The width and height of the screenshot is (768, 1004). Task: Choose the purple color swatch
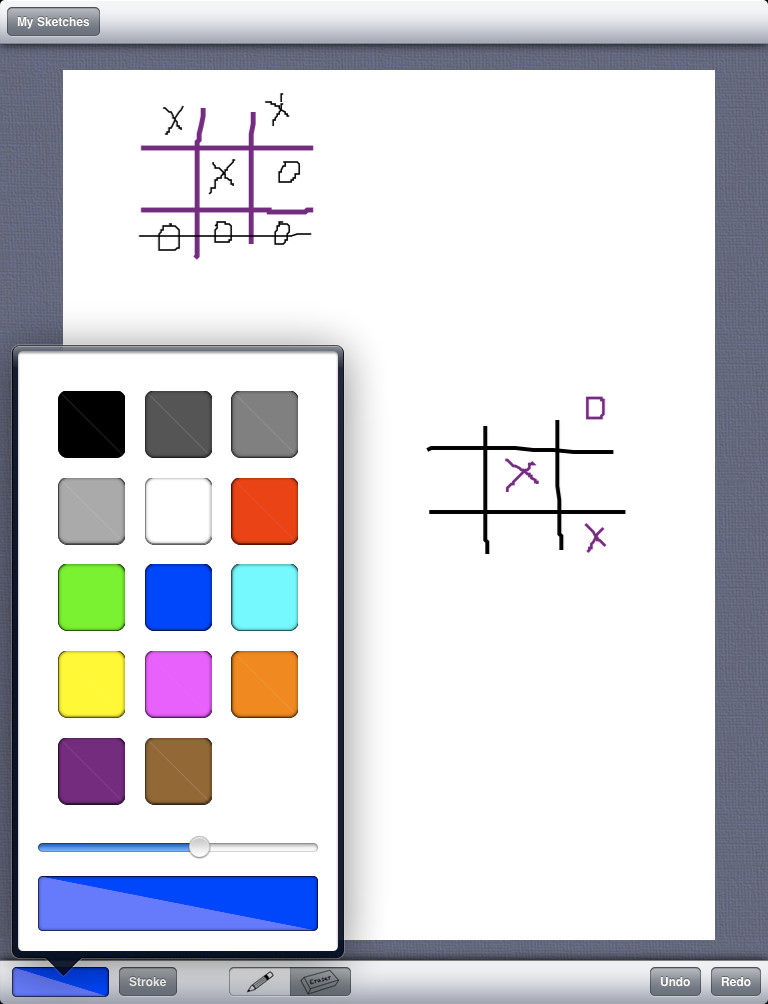pos(91,771)
